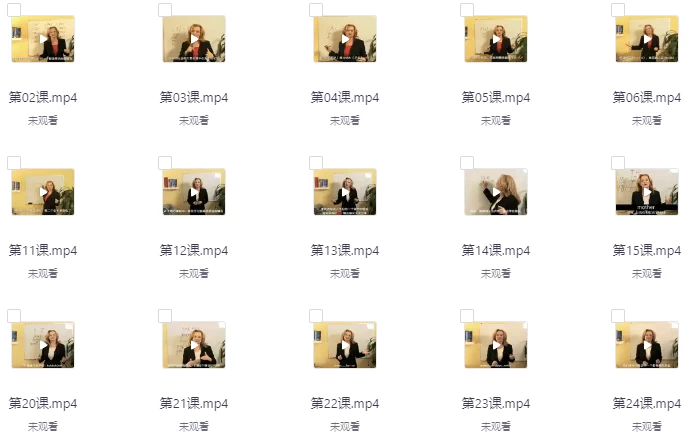Play the 第04课.mp4 video
The image size is (690, 436).
345,40
